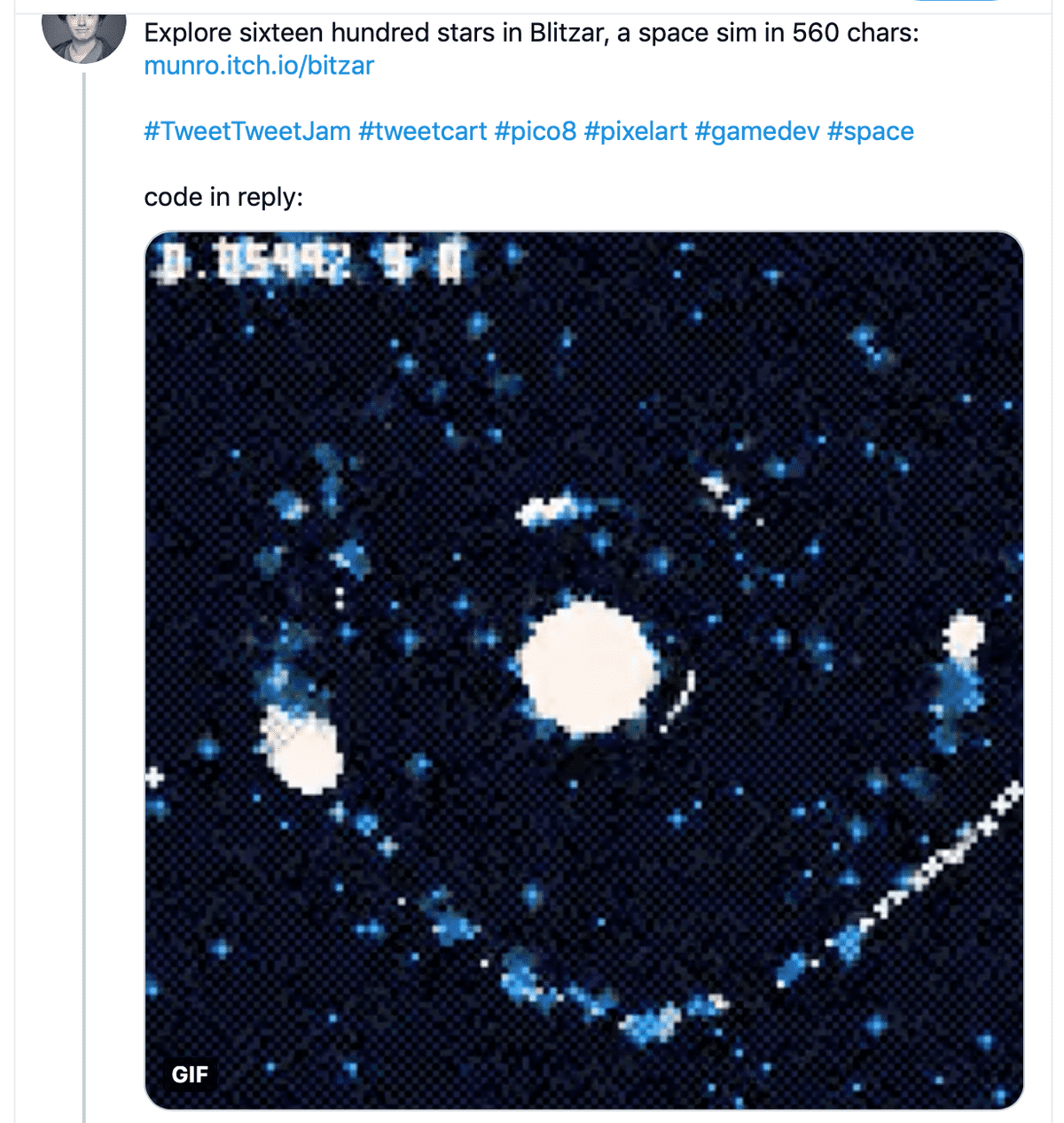
Task: Open the #TweetTweetJam hashtag
Action: pos(247,131)
